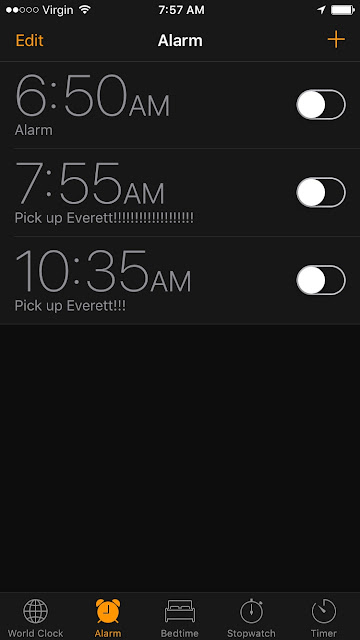Enable the 6:50 AM alarm switch
The image size is (360, 640).
point(321,104)
